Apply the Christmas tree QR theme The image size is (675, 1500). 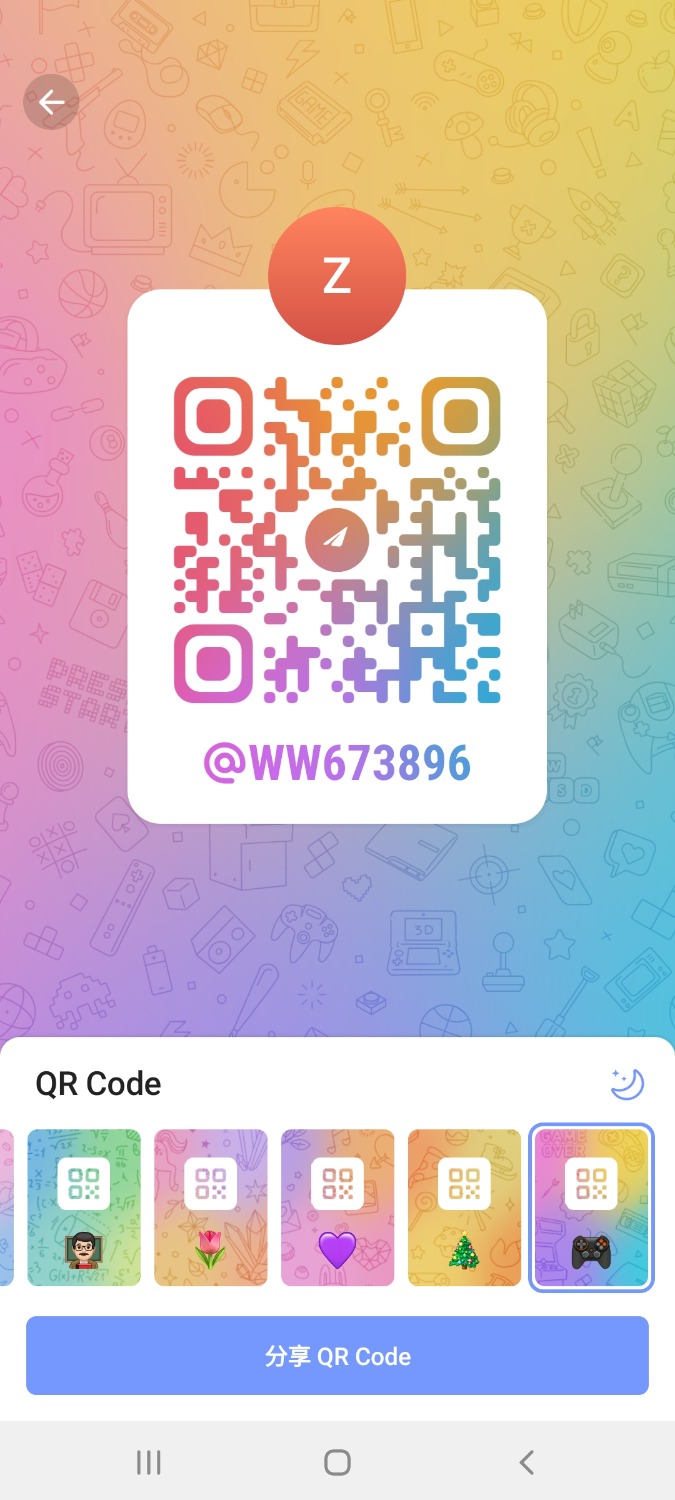tap(464, 1207)
